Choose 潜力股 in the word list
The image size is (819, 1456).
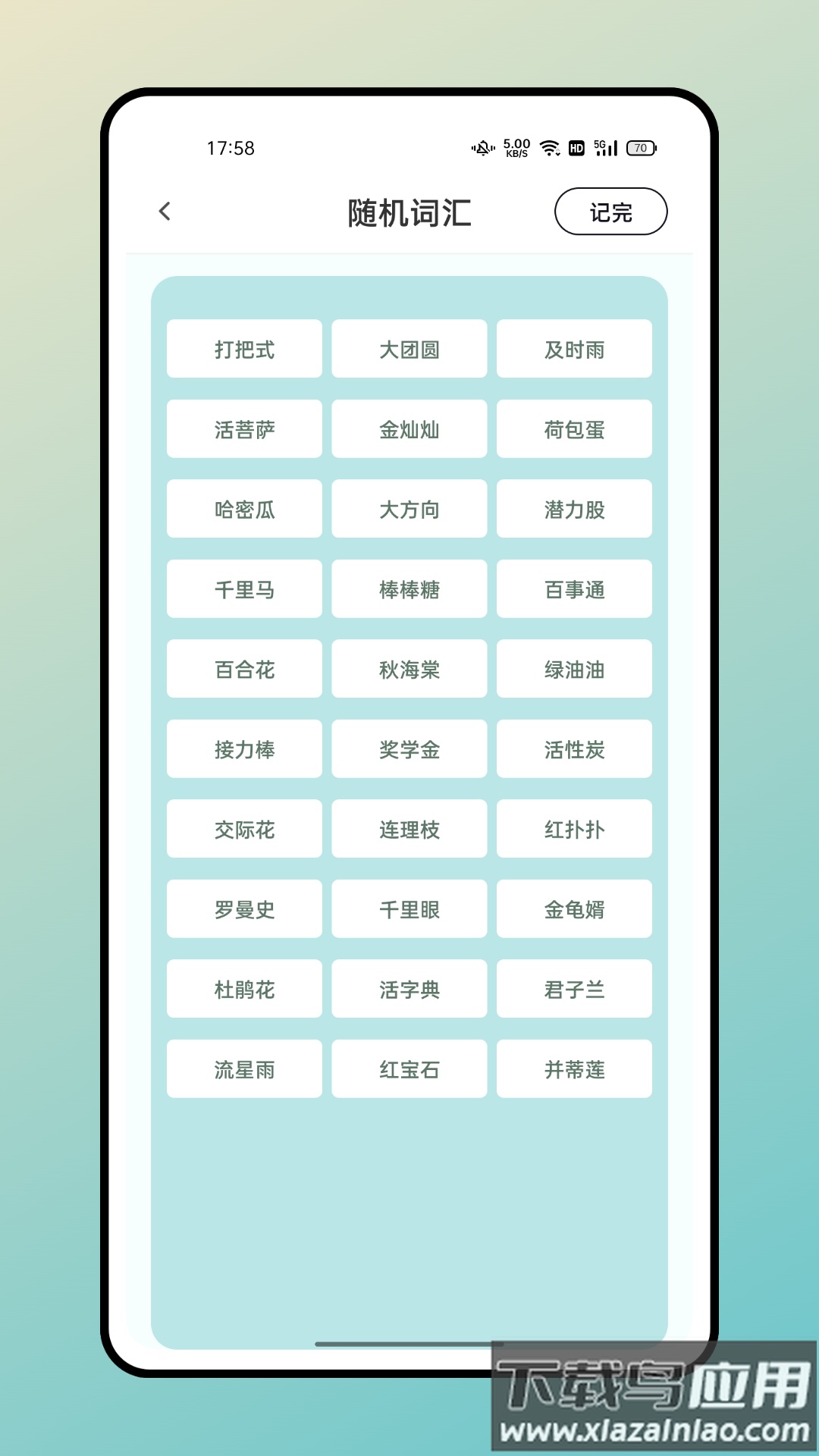574,509
